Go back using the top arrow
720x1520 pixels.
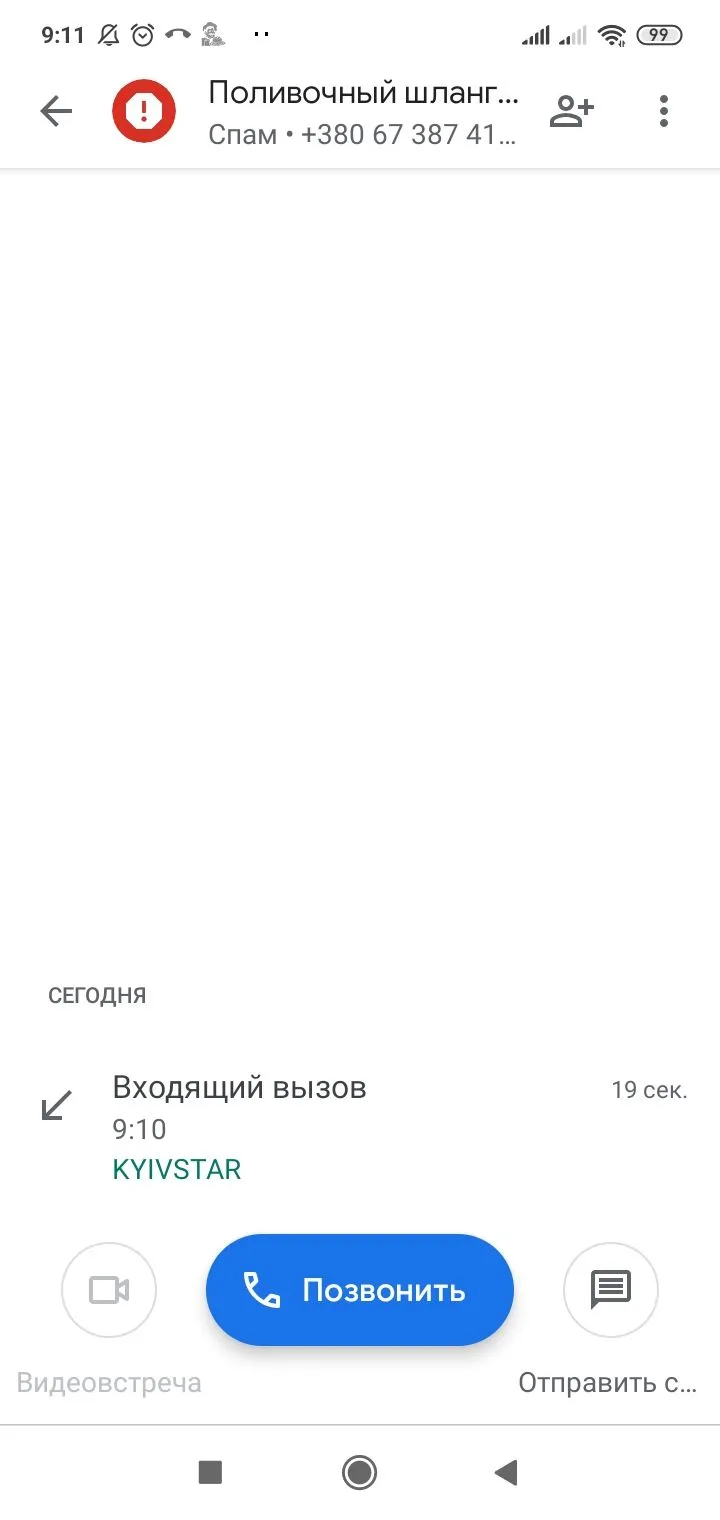coord(56,111)
